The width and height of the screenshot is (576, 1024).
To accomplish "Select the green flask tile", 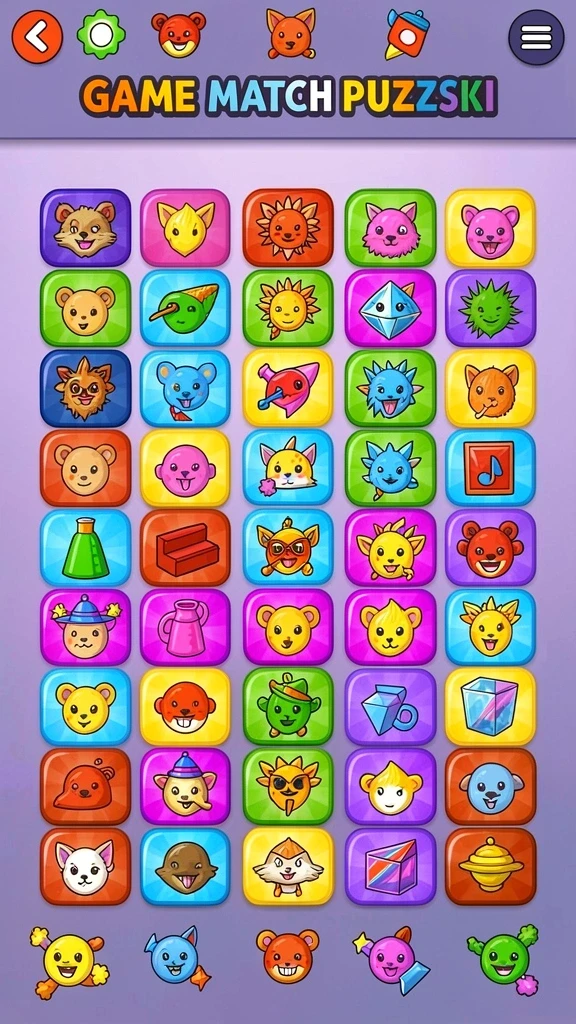I will 86,548.
